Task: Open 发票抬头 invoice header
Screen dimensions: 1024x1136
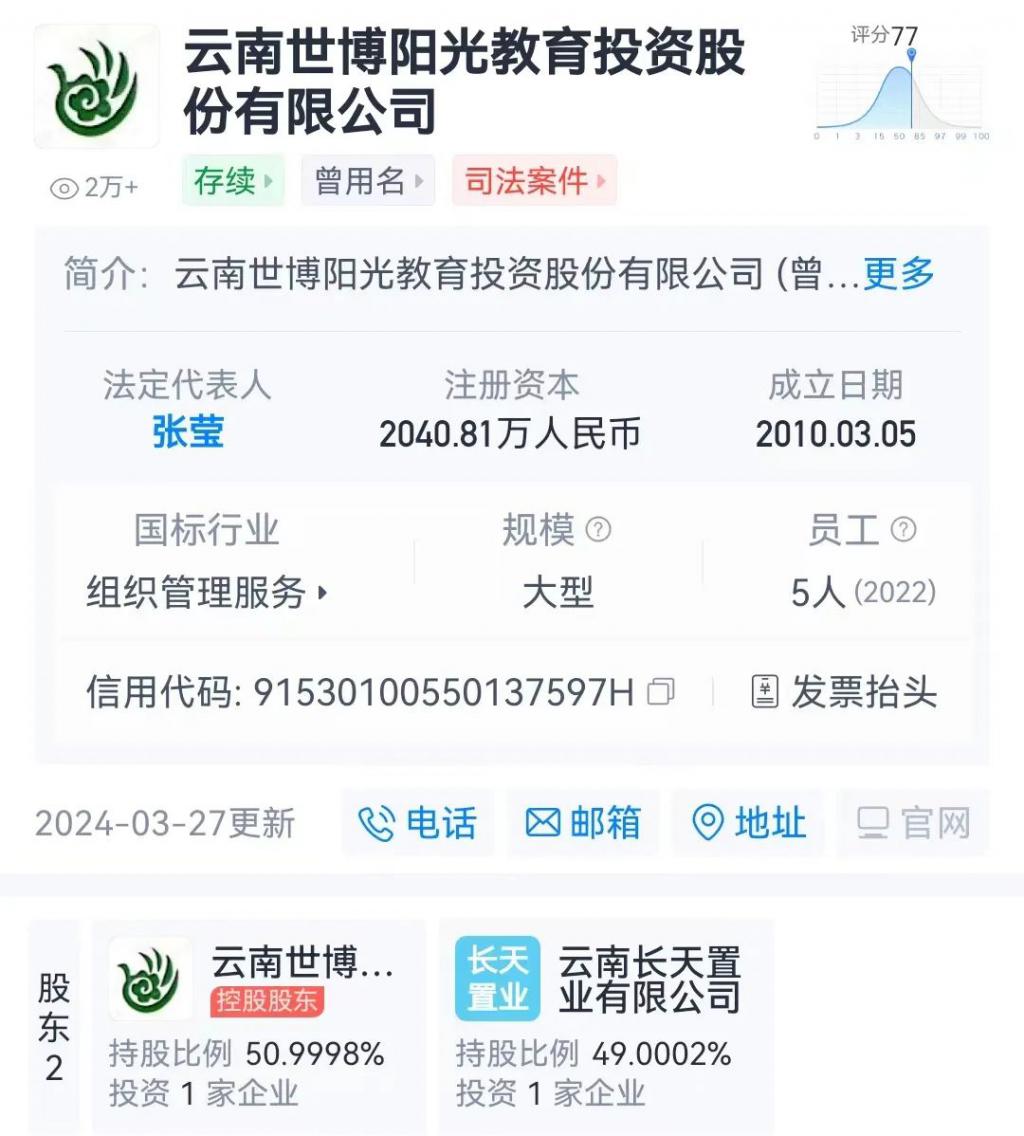Action: [x=845, y=692]
